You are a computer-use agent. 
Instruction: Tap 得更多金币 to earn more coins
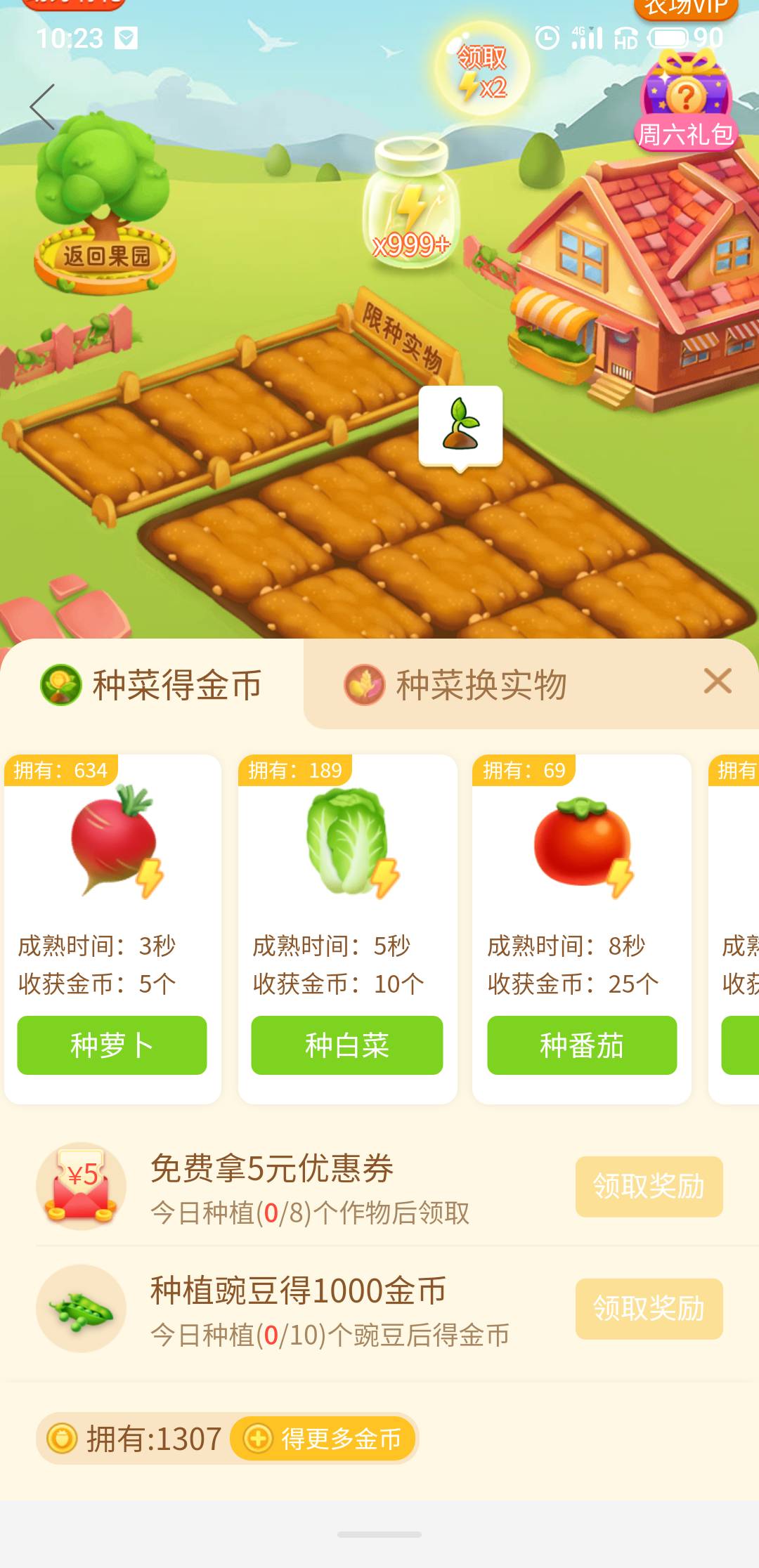click(x=323, y=1438)
